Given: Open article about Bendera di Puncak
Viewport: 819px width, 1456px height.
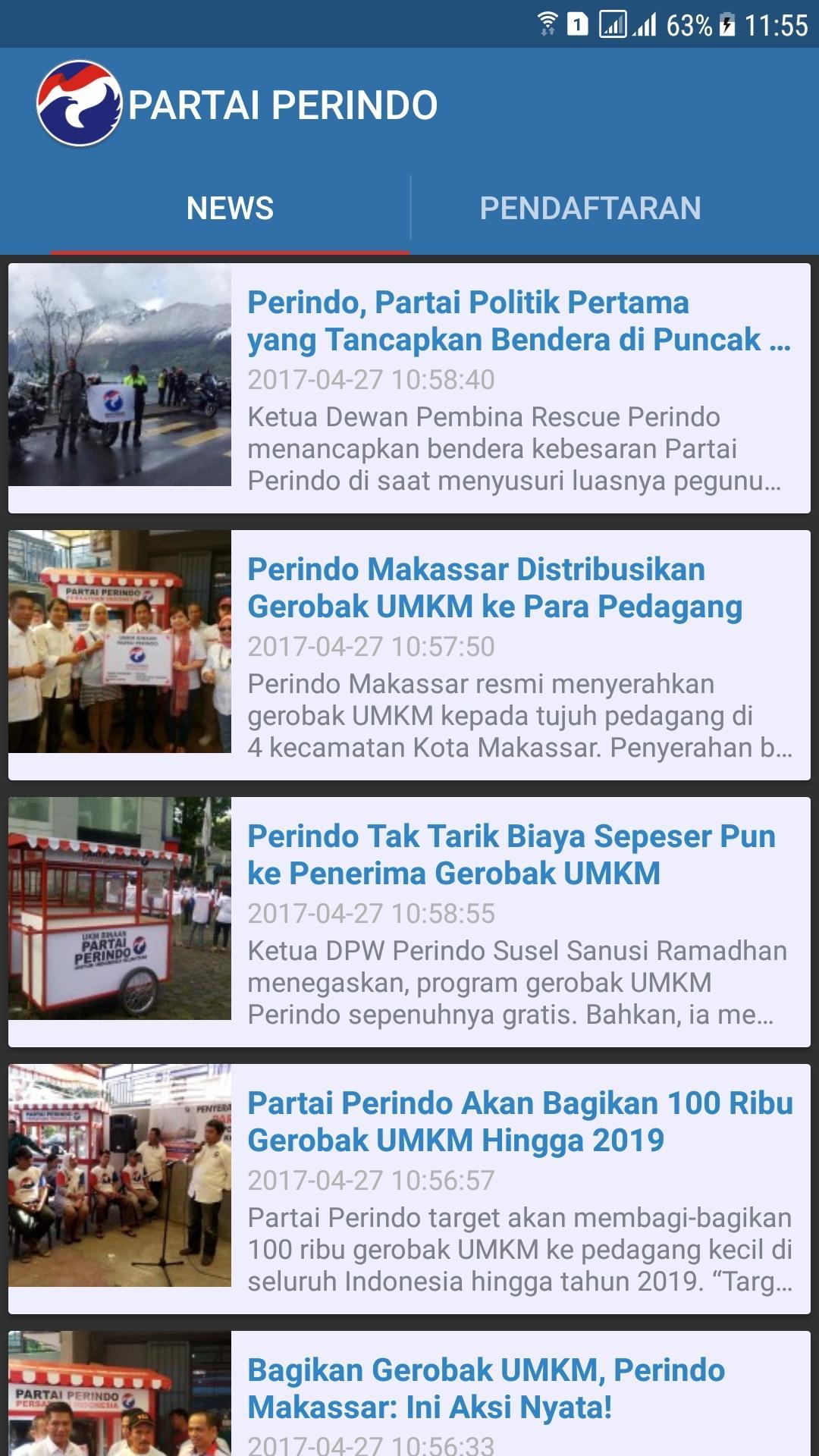Looking at the screenshot, I should [x=519, y=322].
